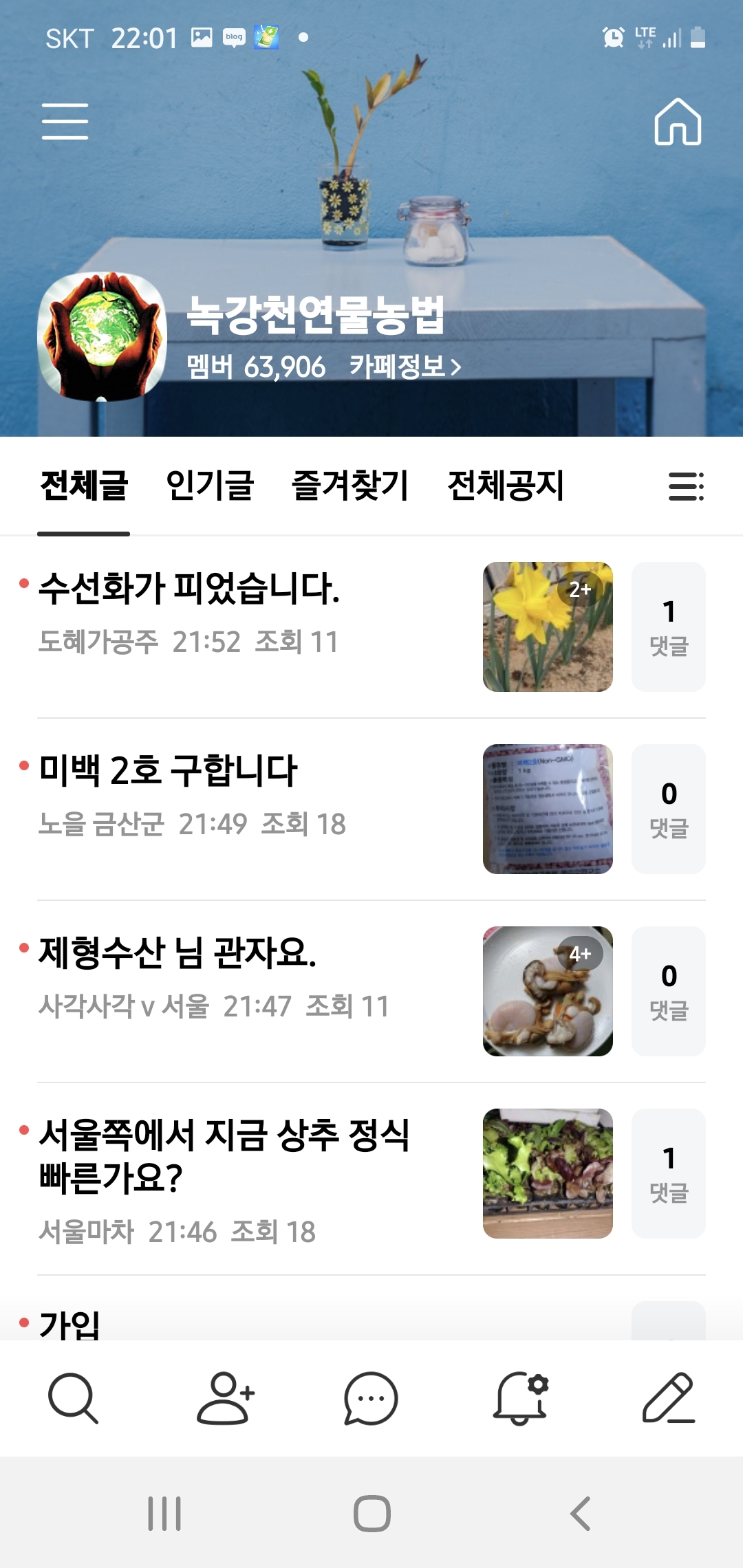This screenshot has width=743, height=1568.
Task: View the 미백 2호 구합니다 post thumbnail
Action: (548, 809)
